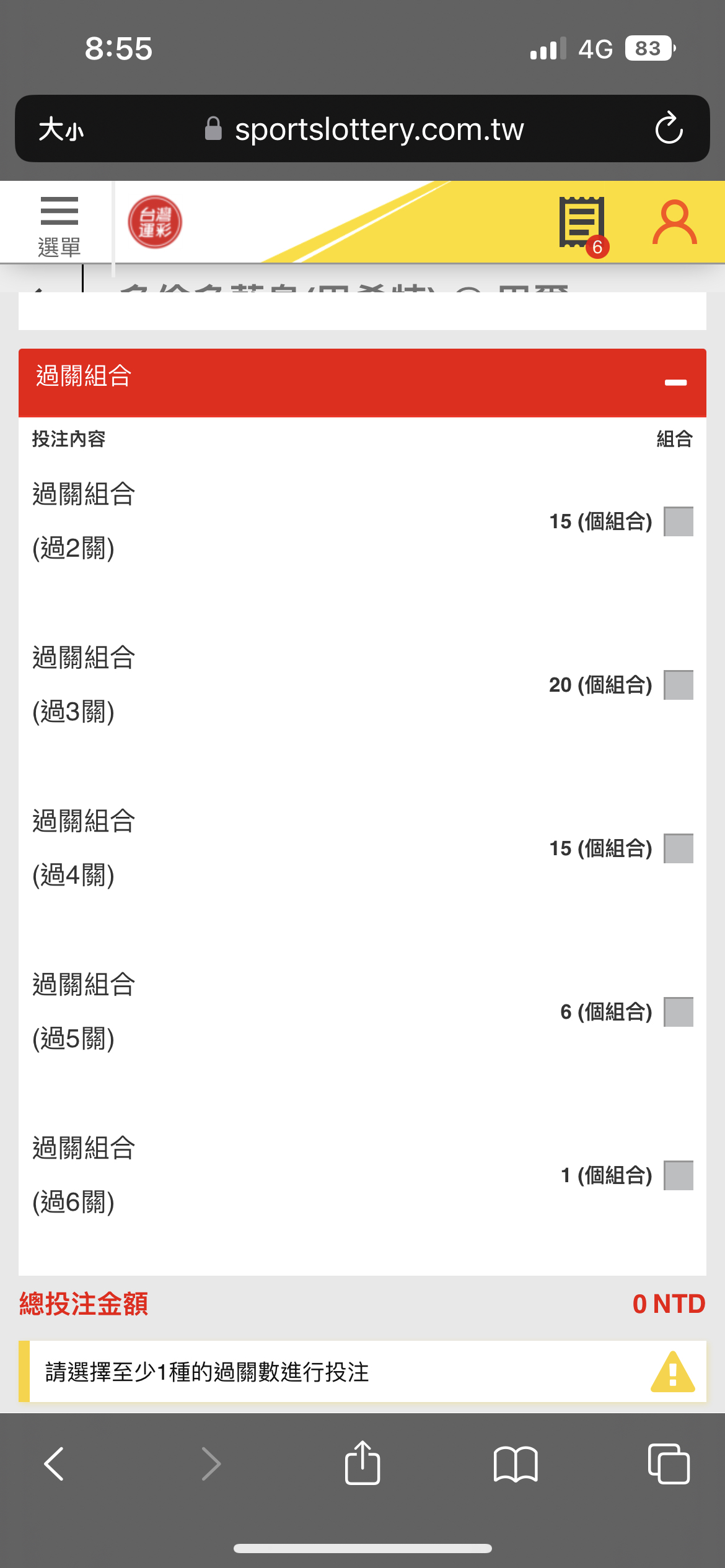725x1568 pixels.
Task: Collapse the 過關組合 section with minus icon
Action: pos(675,383)
